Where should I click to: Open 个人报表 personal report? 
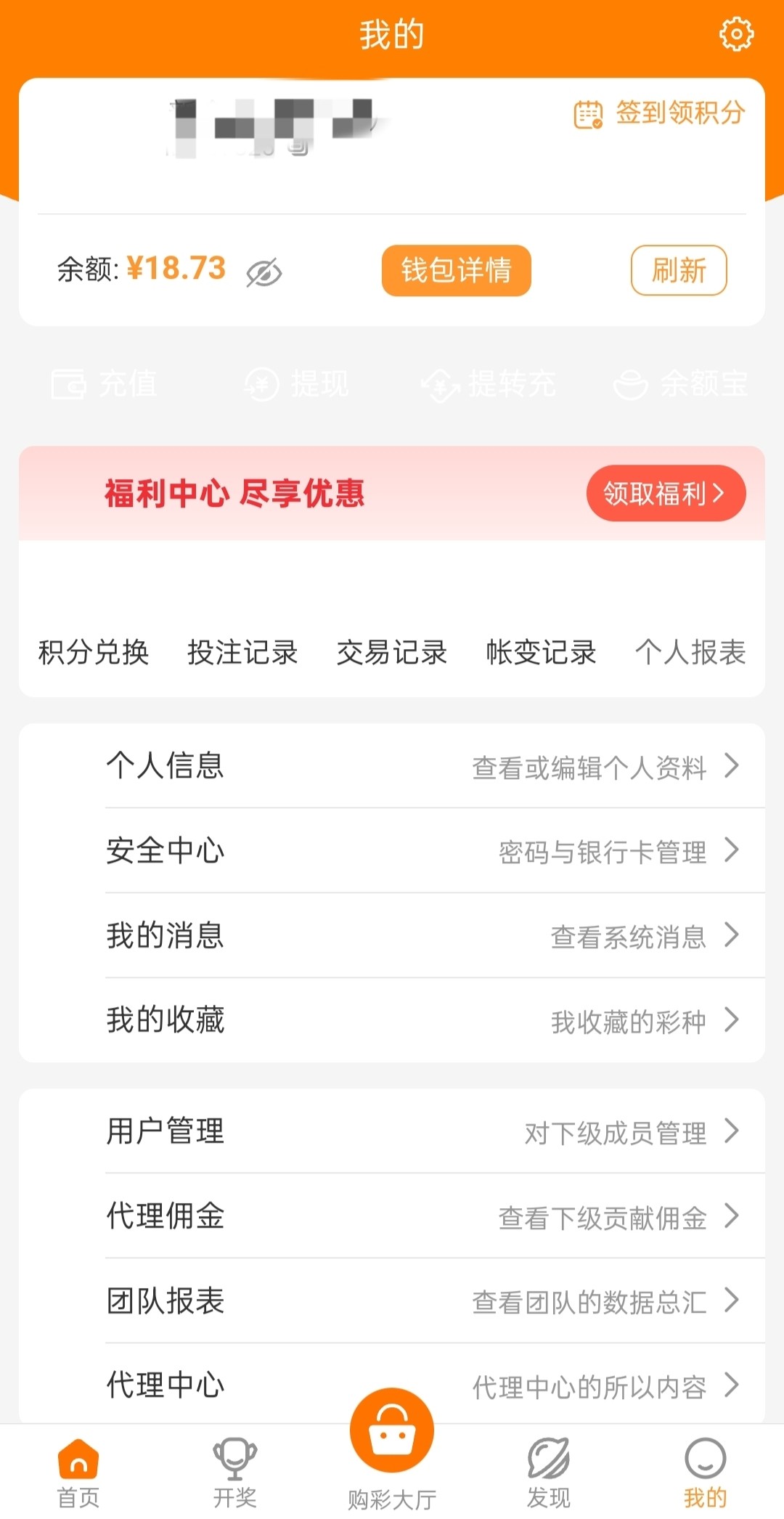coord(690,651)
